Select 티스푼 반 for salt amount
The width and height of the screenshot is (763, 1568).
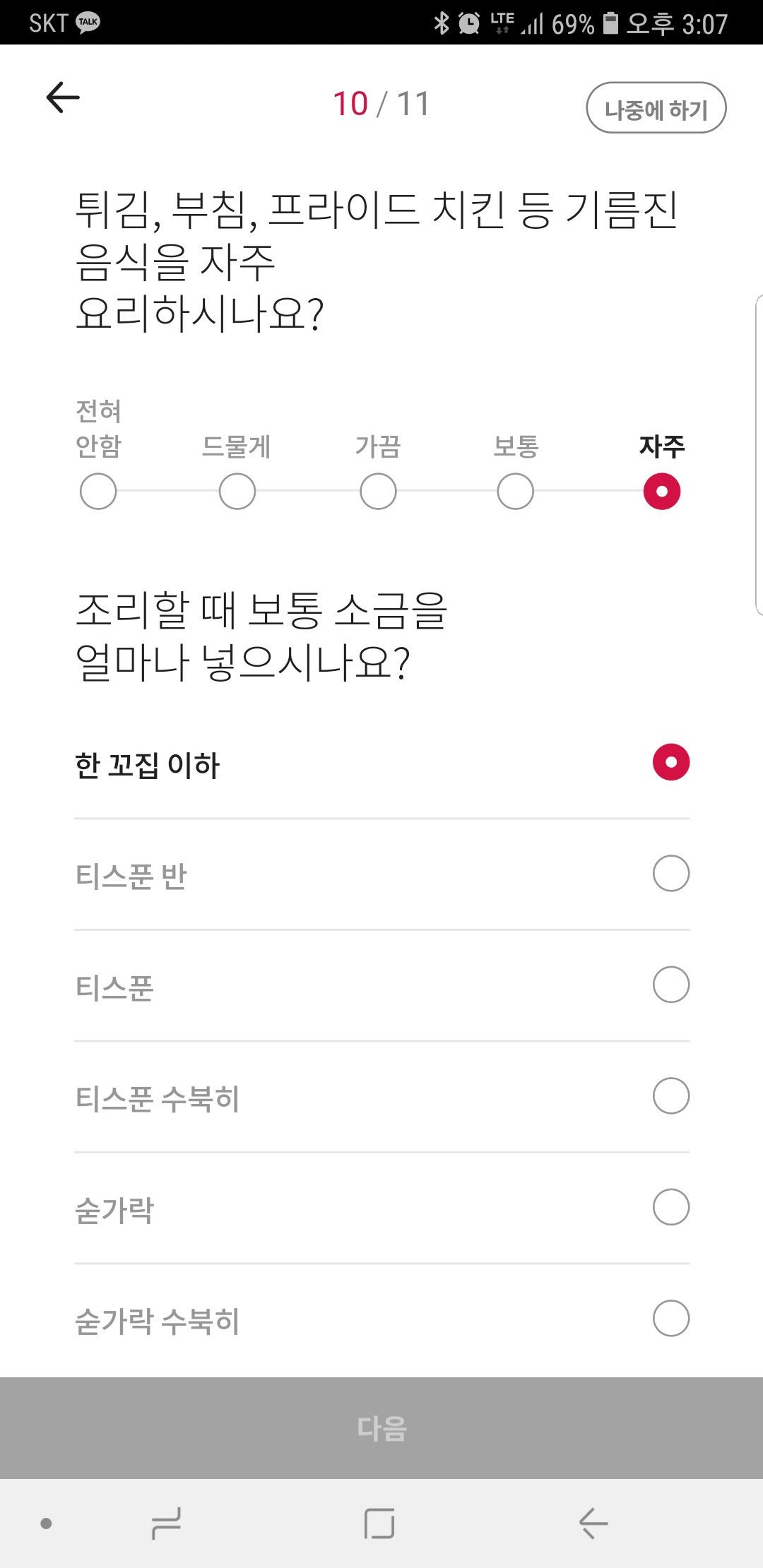pyautogui.click(x=381, y=874)
